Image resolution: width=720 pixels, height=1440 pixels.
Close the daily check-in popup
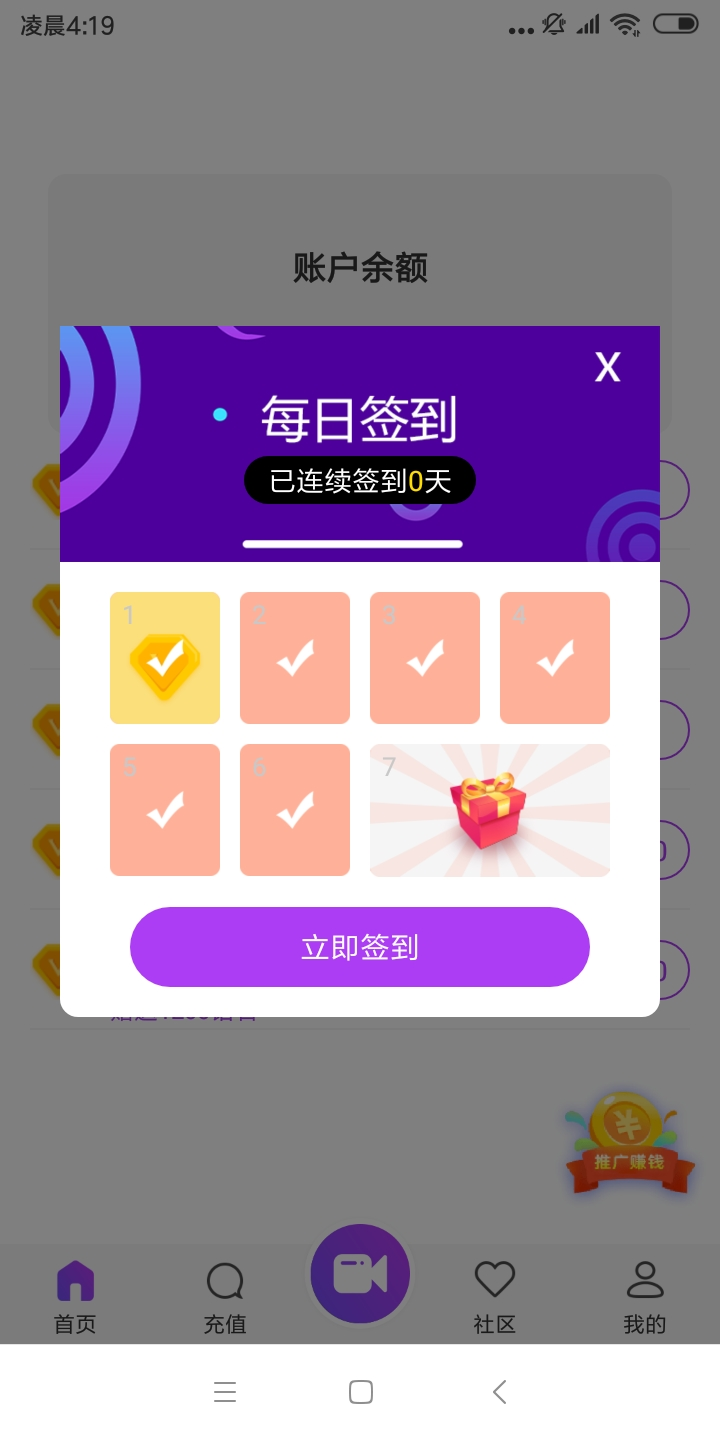607,367
